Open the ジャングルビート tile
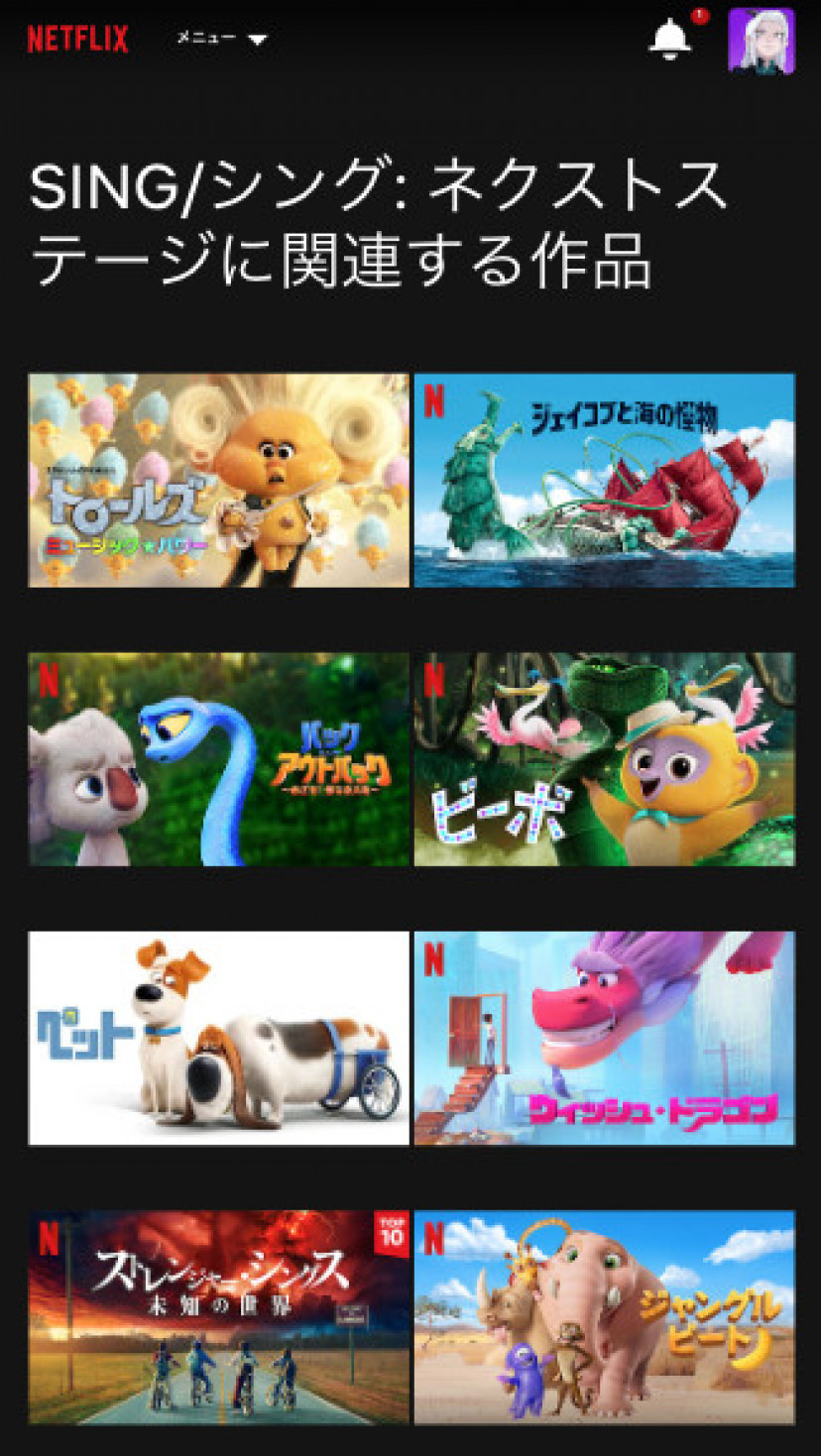 [x=604, y=1316]
